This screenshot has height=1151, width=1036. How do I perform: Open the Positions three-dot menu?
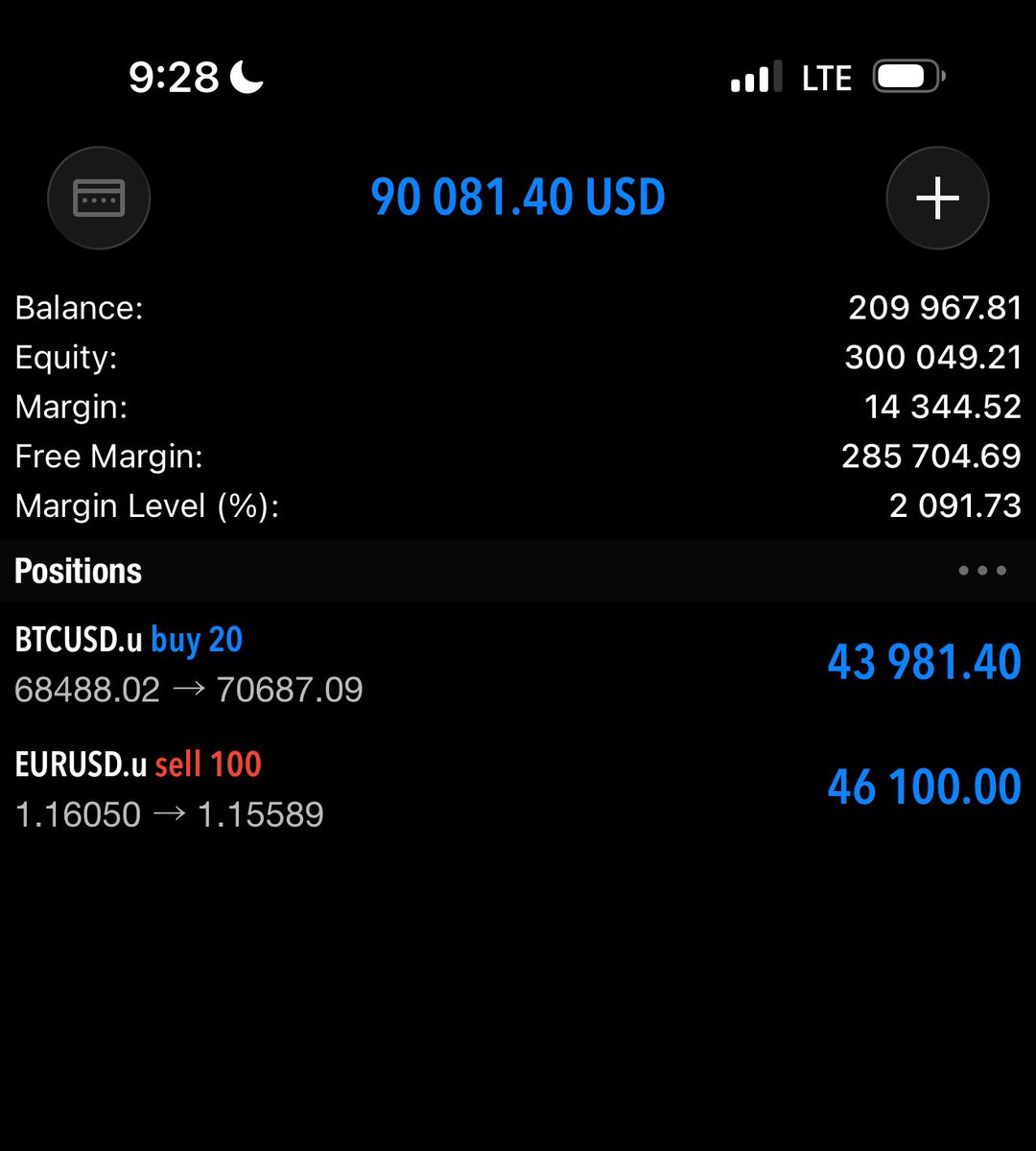981,571
